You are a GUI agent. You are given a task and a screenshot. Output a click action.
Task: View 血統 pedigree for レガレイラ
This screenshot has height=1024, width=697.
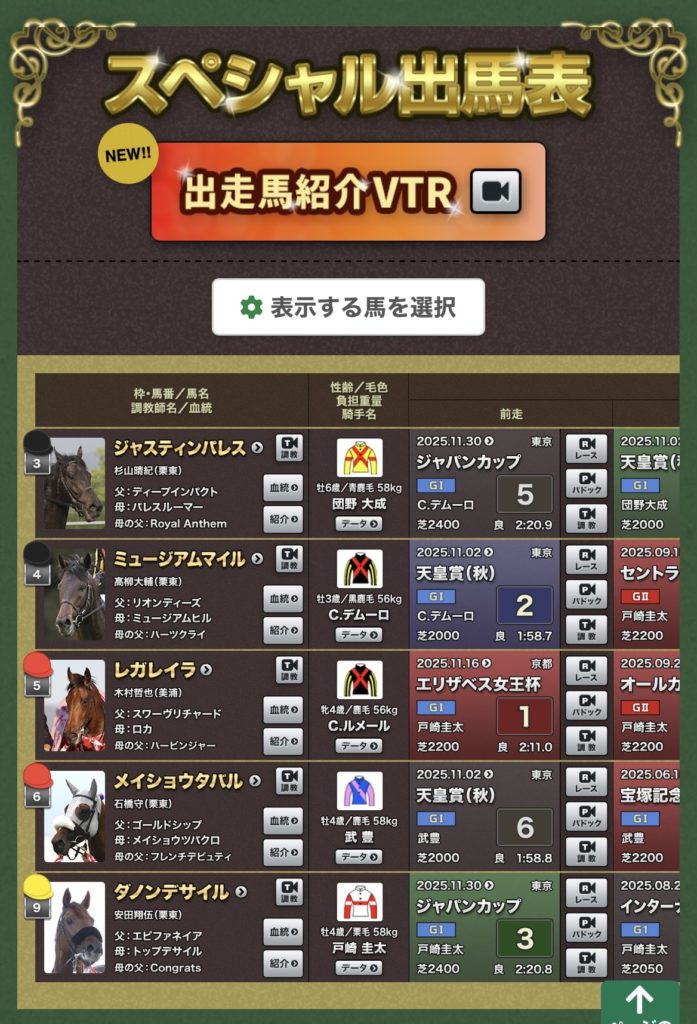(283, 709)
